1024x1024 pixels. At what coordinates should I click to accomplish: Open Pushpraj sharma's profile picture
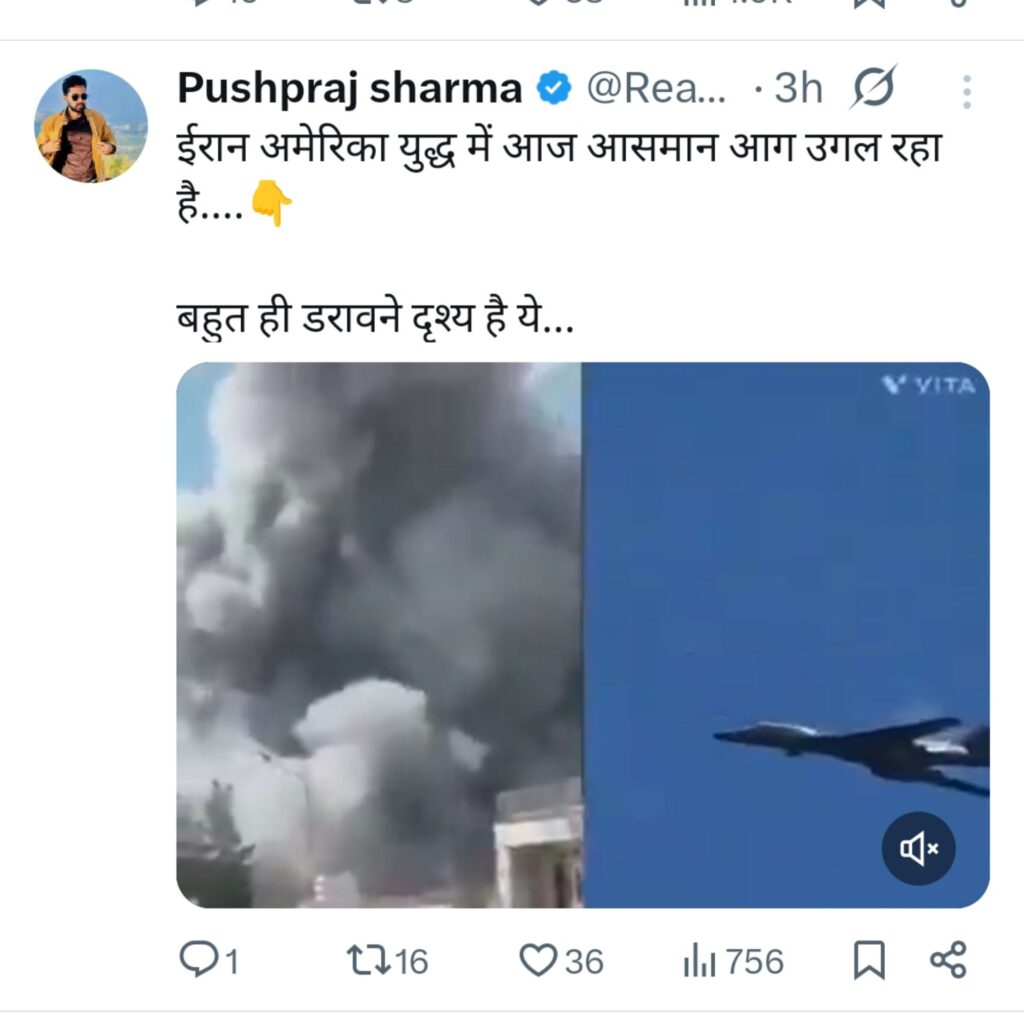pos(91,125)
